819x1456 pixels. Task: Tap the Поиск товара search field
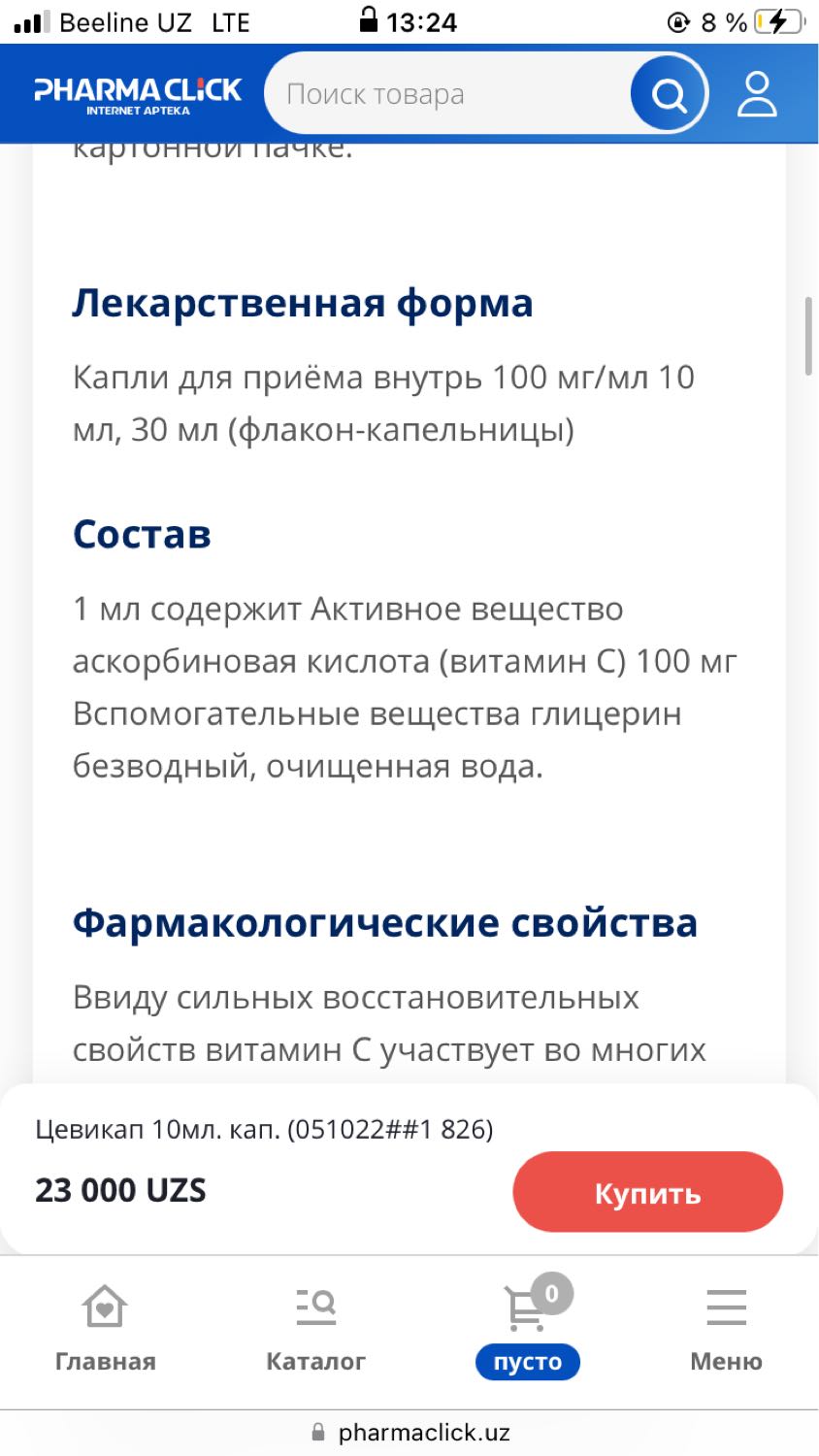448,94
